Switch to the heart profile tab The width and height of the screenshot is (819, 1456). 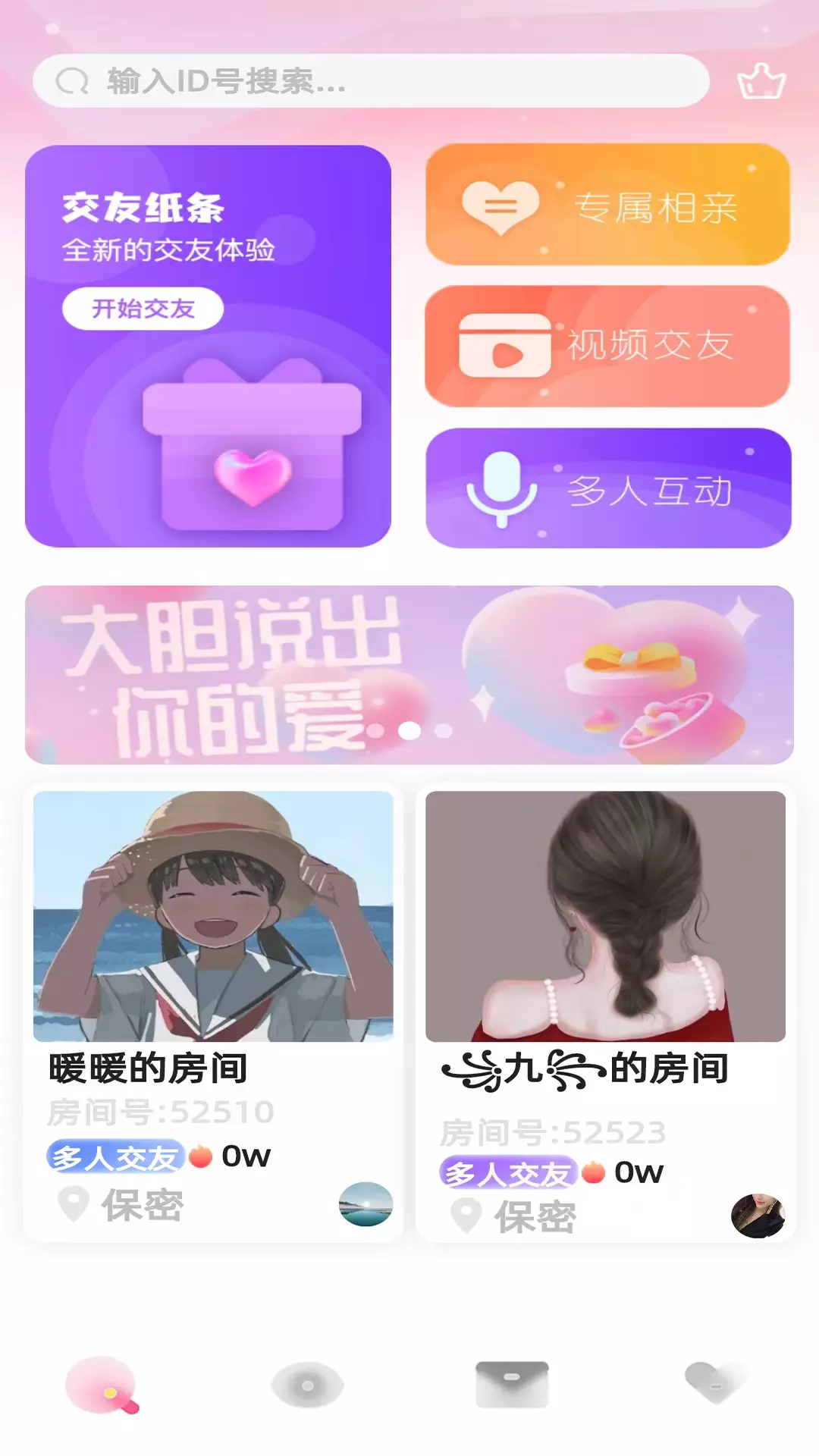point(716,1382)
